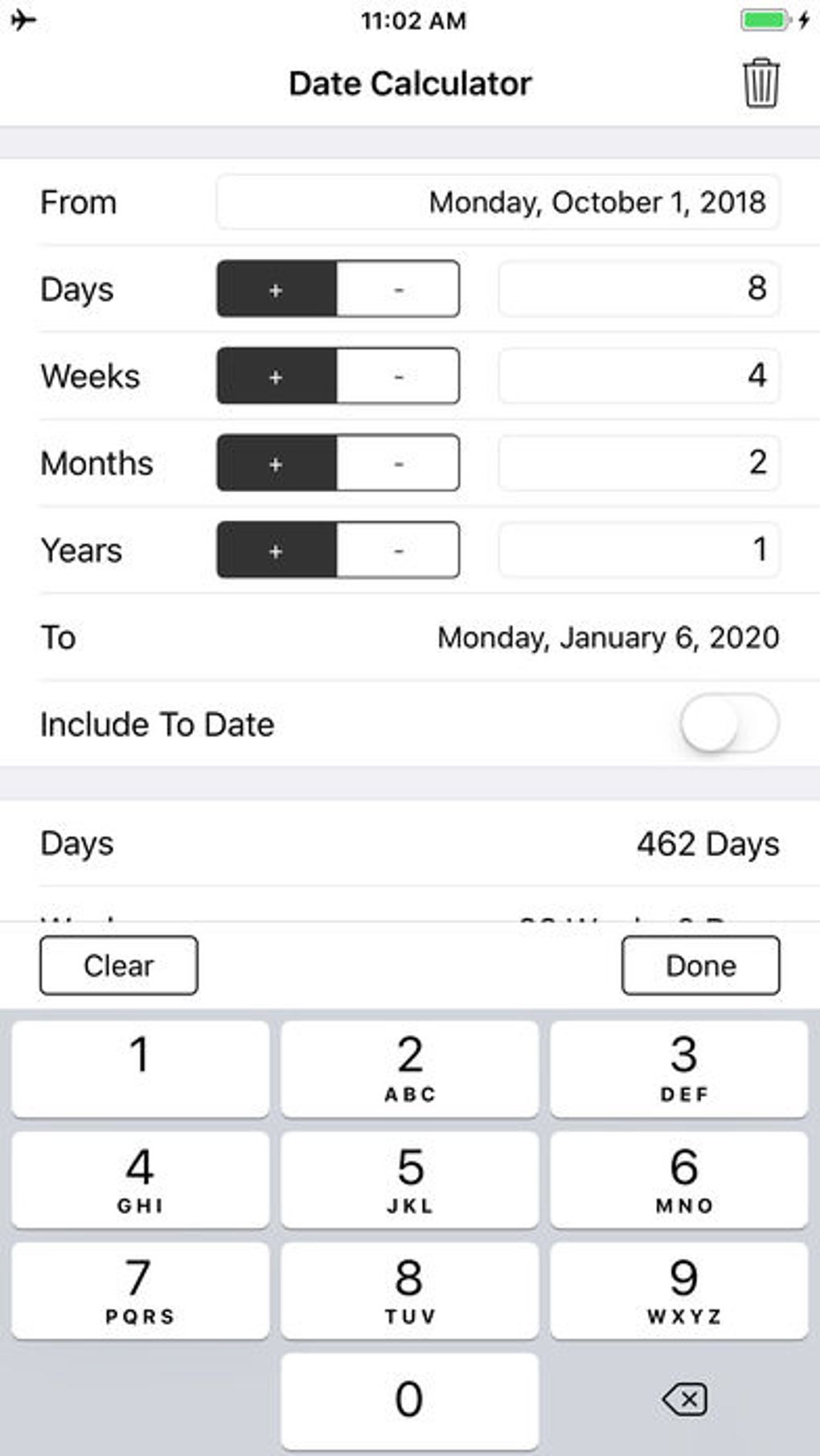Switch Weeks to subtraction mode
The image size is (820, 1456).
coord(398,375)
